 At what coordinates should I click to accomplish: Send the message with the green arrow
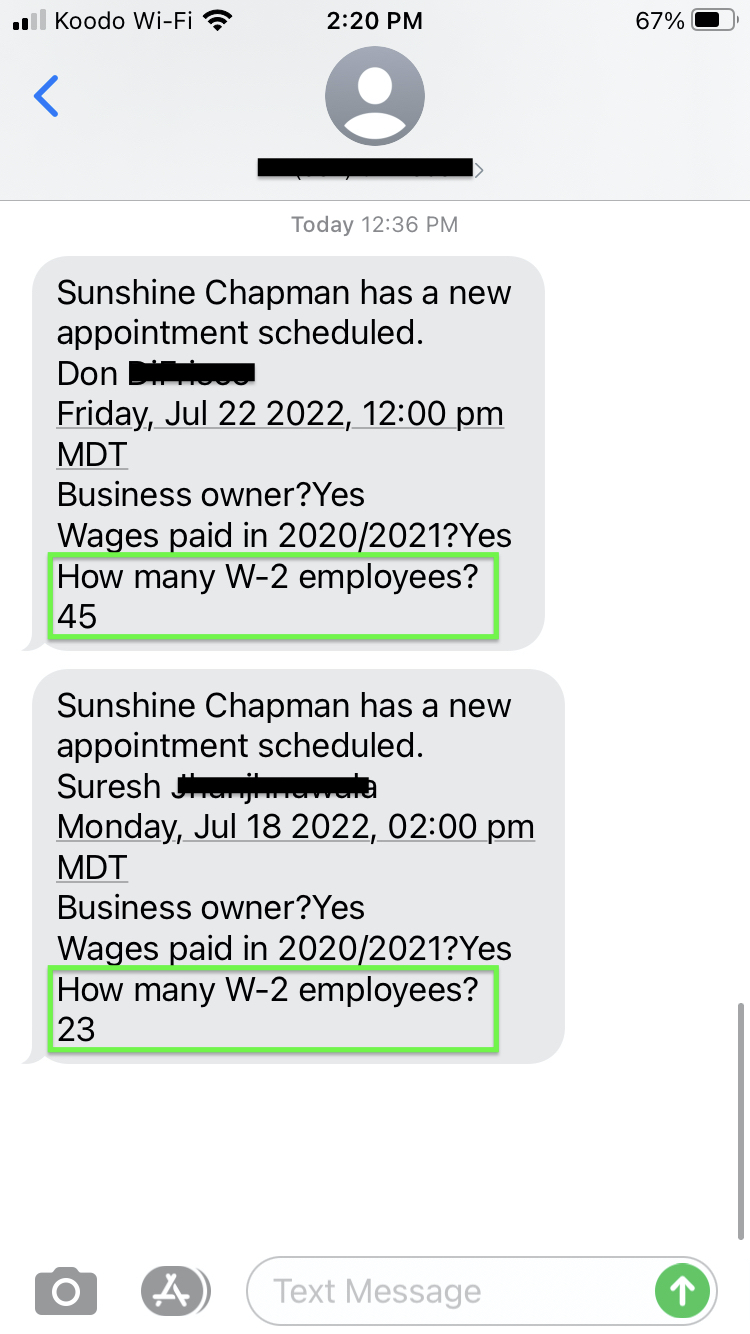click(x=683, y=1291)
